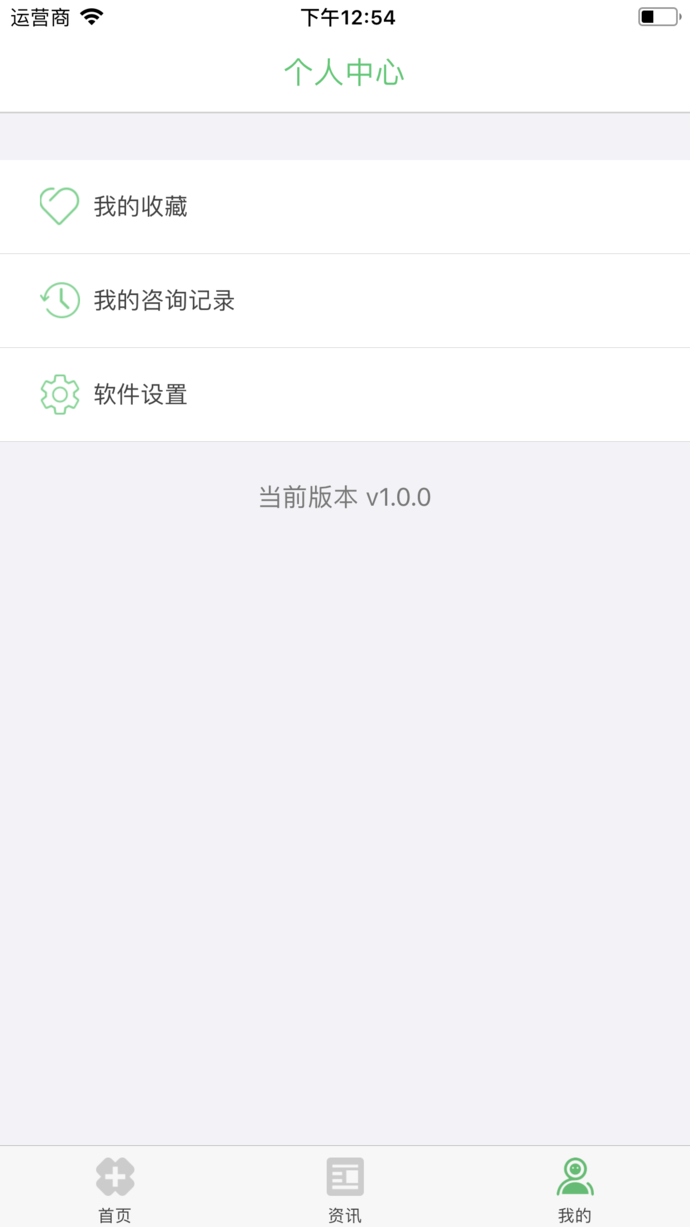
Task: Select the 我的 profile tab
Action: tap(575, 1188)
